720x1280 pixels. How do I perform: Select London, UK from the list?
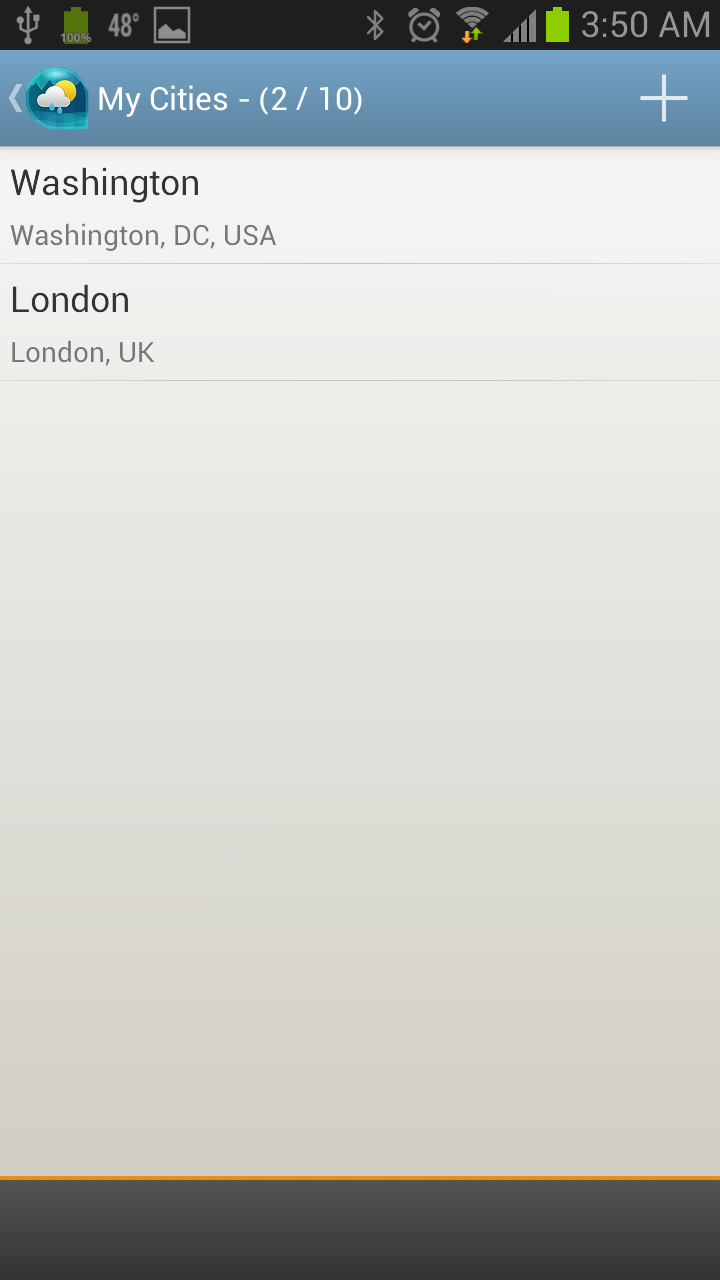pos(360,323)
